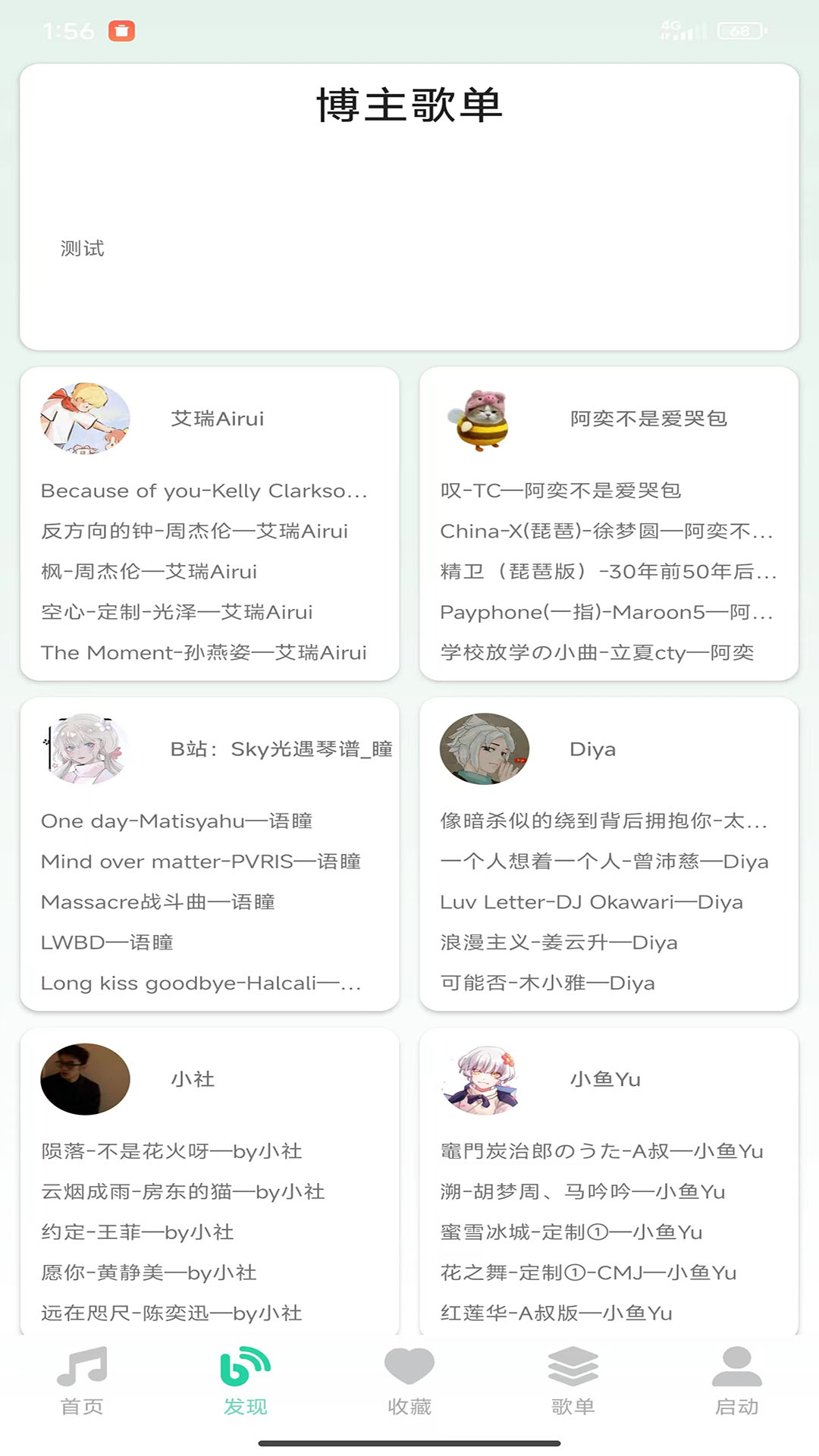Open 艾瑞Airui's playlist card
819x1456 pixels.
[x=210, y=524]
